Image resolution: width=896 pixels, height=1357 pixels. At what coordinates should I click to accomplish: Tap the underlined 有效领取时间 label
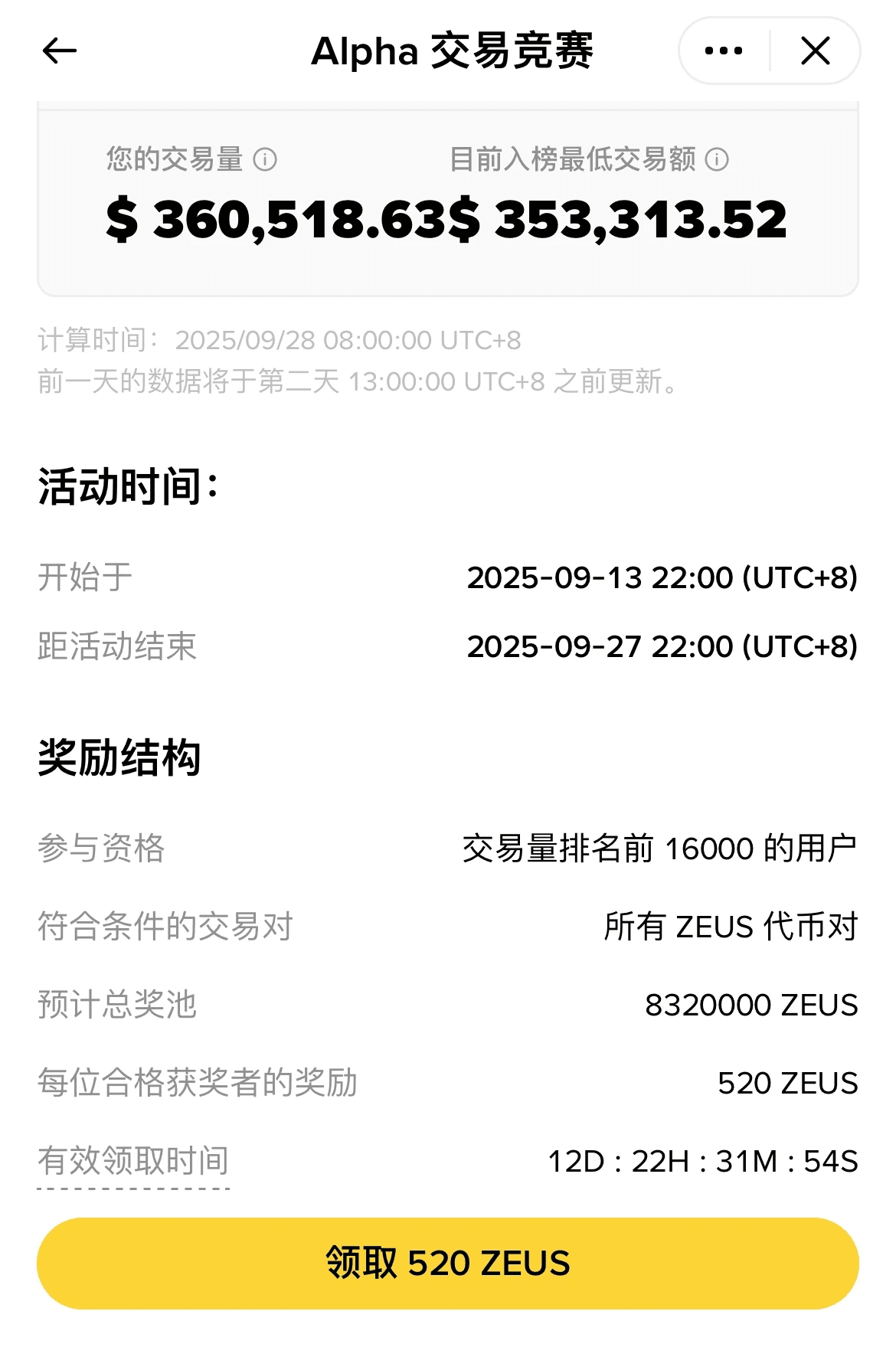(133, 1161)
